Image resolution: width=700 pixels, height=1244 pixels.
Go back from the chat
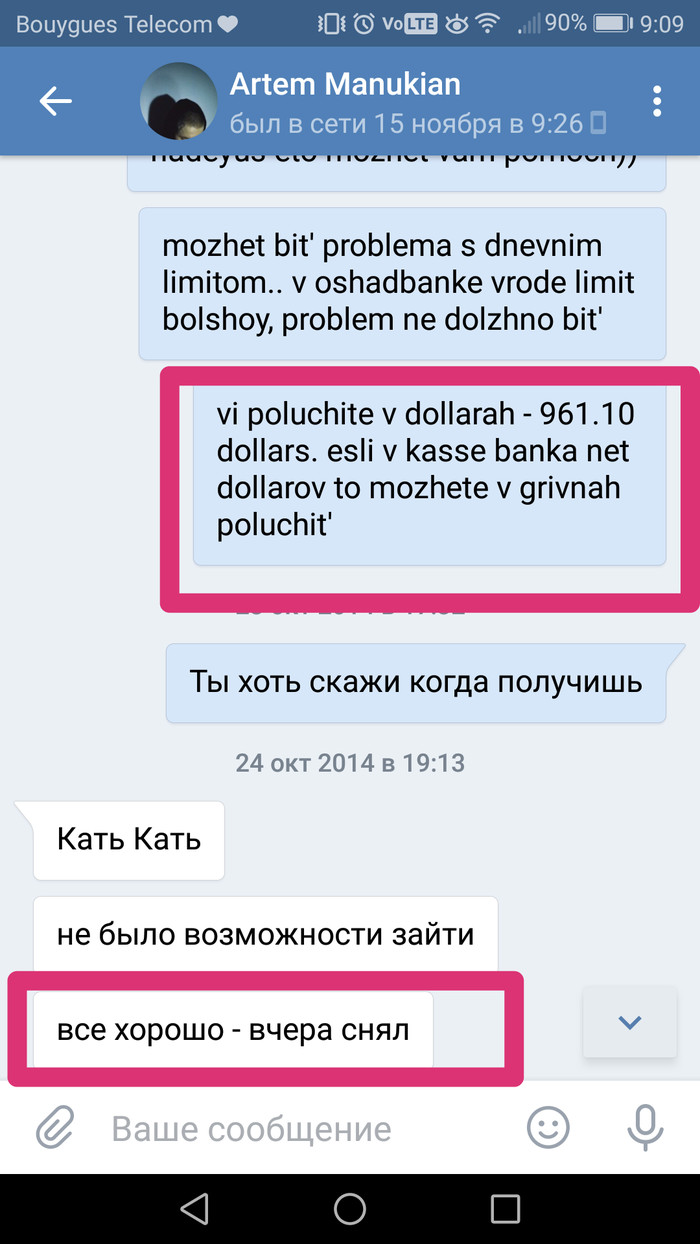(55, 101)
